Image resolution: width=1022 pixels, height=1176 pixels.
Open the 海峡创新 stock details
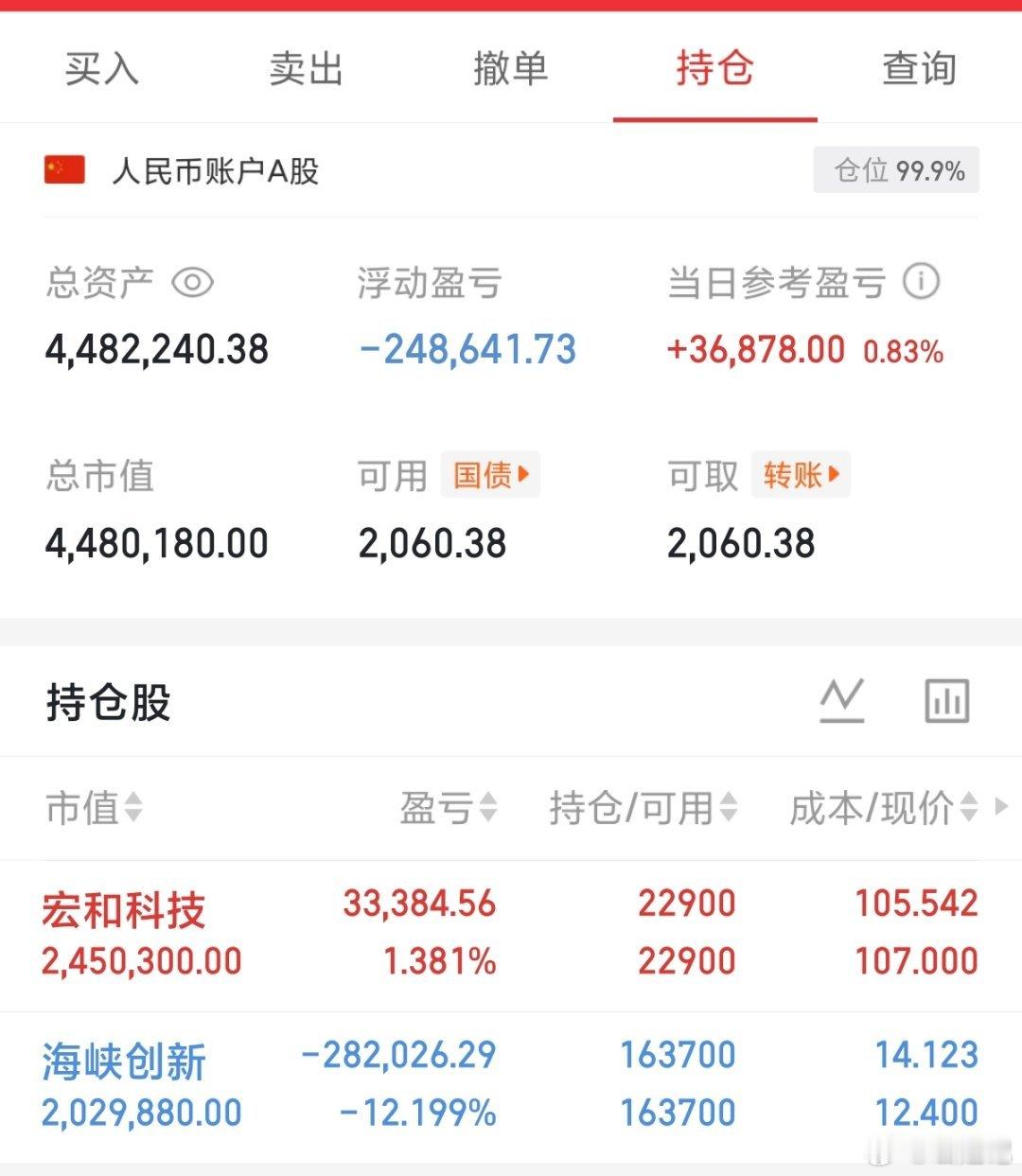click(x=125, y=1062)
